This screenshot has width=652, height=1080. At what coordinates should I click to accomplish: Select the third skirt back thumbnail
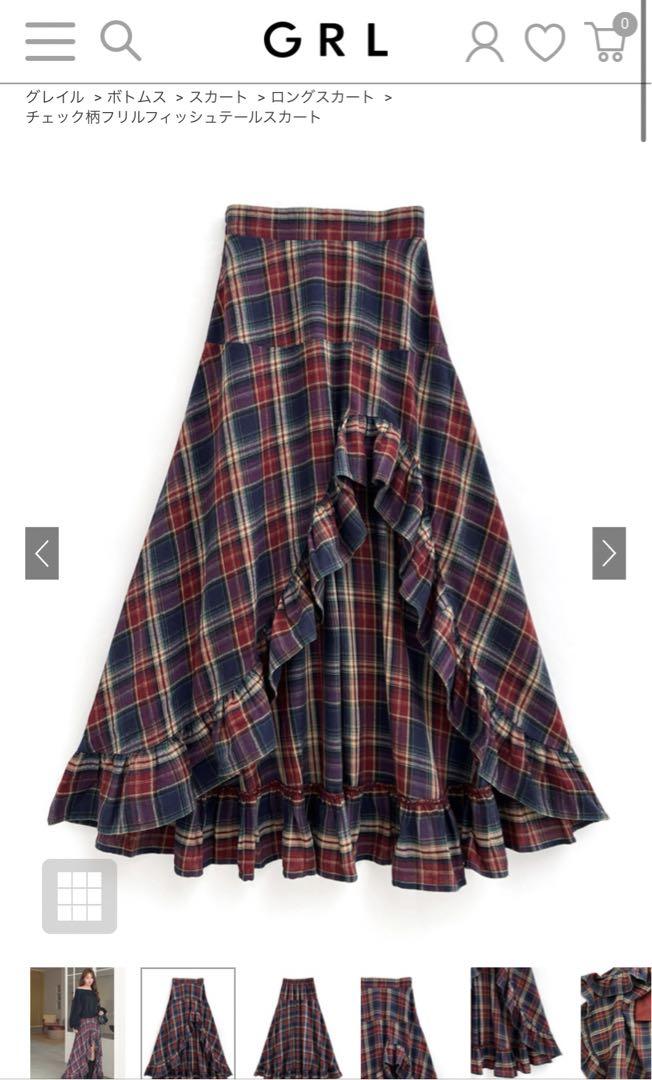click(297, 1023)
